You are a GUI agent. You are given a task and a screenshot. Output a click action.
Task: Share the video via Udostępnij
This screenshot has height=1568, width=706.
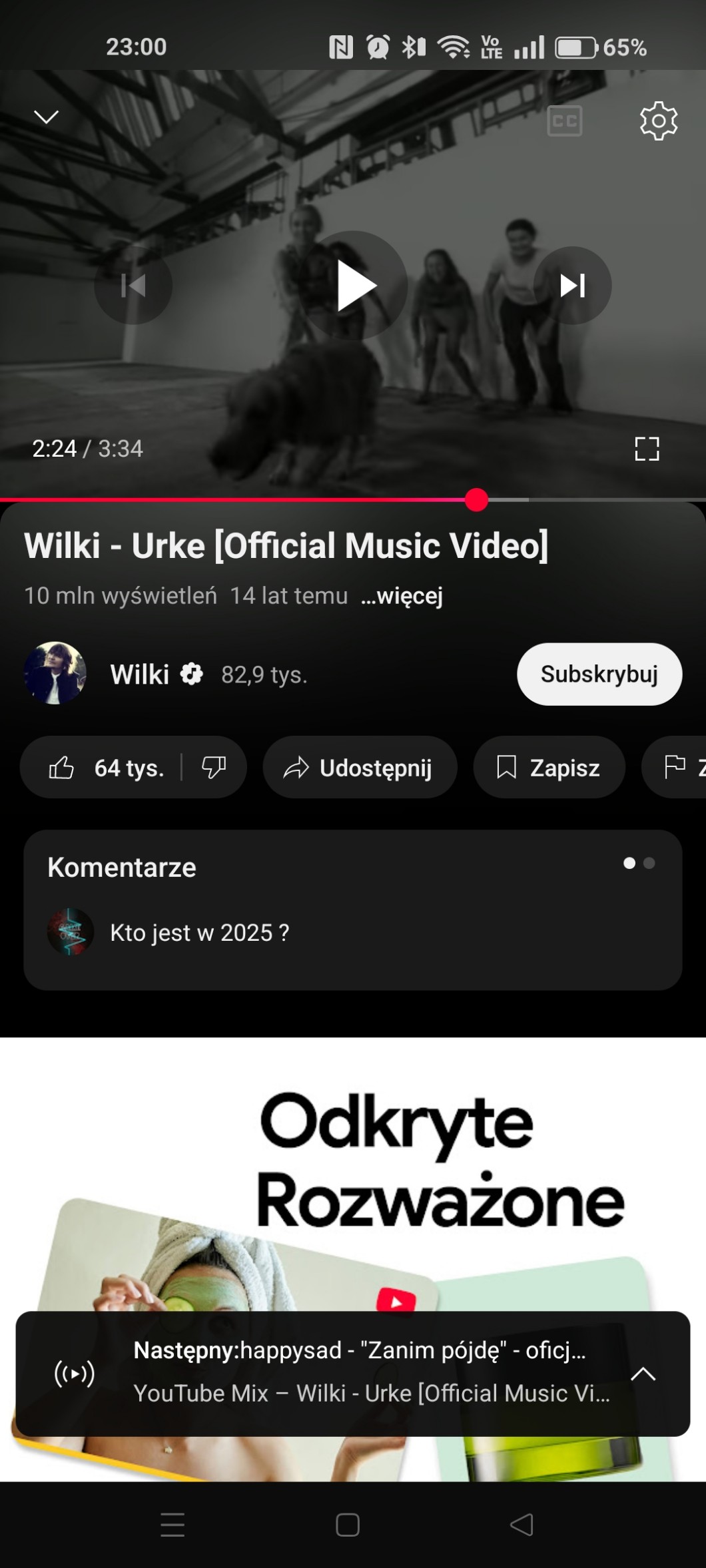click(360, 768)
